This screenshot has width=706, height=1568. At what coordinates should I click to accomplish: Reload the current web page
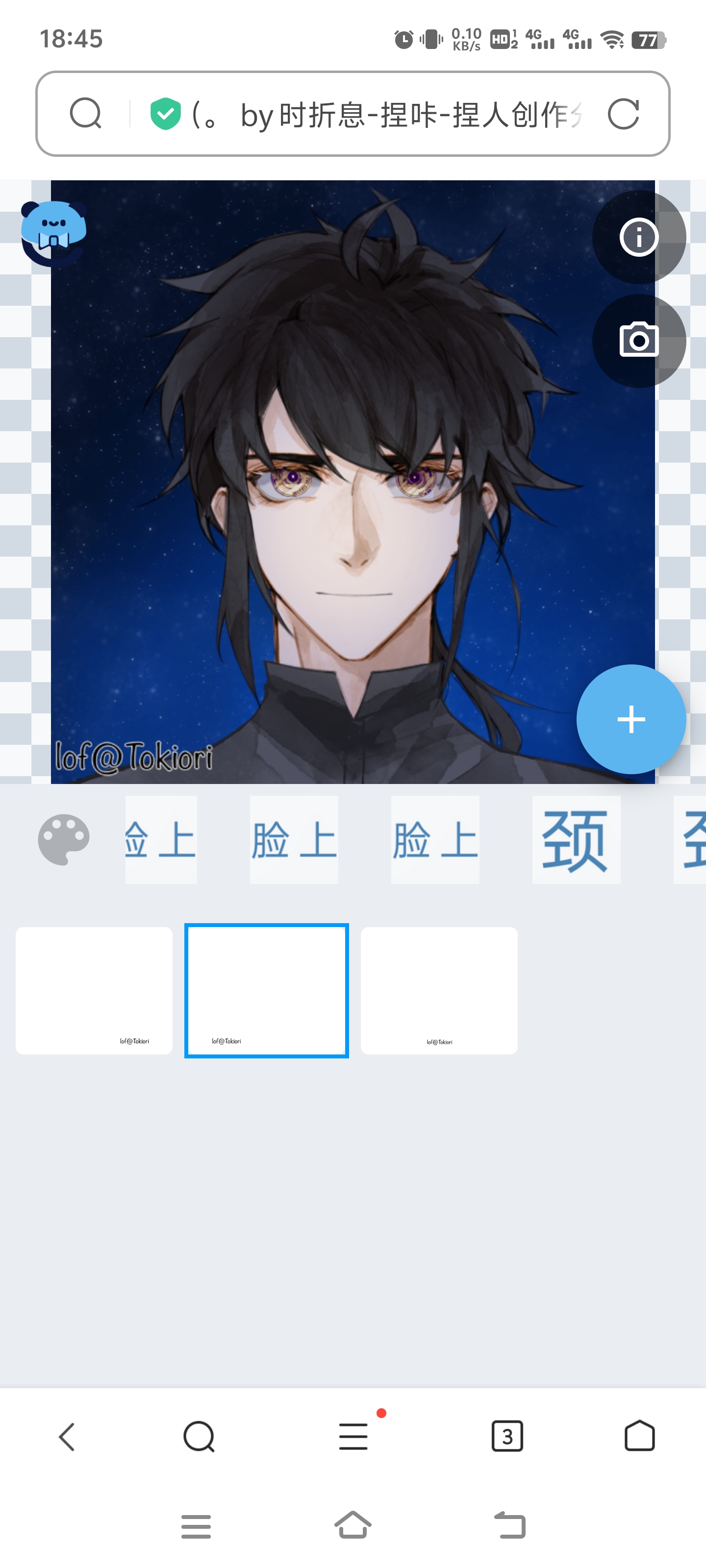click(x=623, y=115)
